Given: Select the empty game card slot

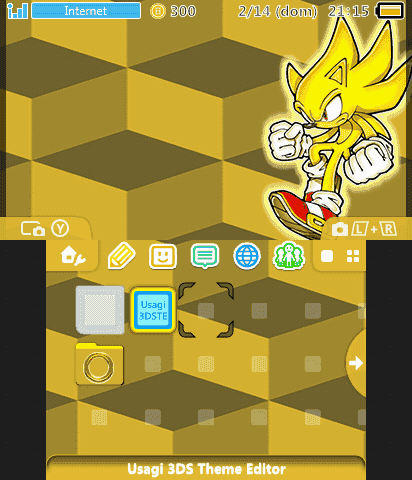Looking at the screenshot, I should 100,310.
